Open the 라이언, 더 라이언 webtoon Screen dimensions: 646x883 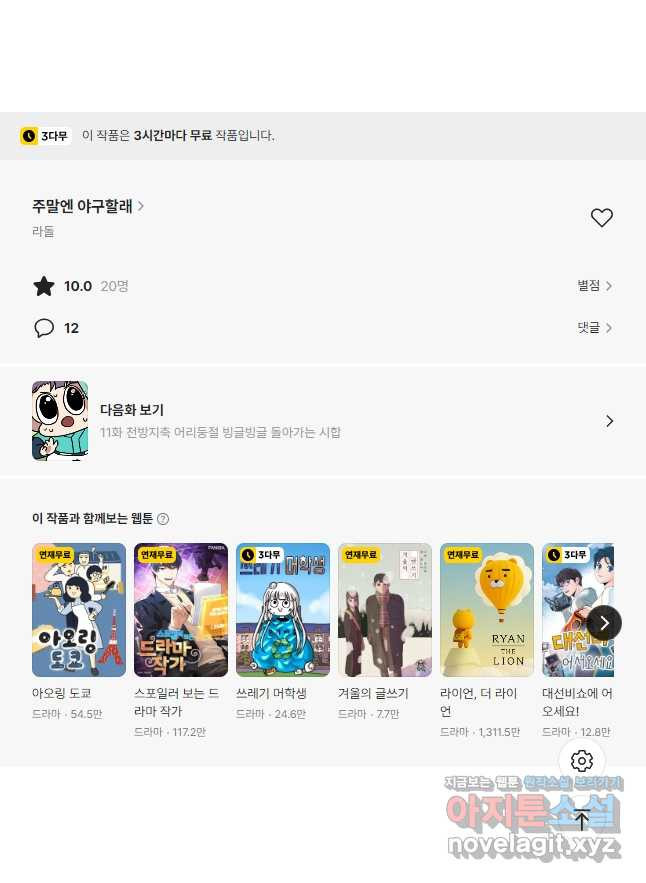point(487,610)
